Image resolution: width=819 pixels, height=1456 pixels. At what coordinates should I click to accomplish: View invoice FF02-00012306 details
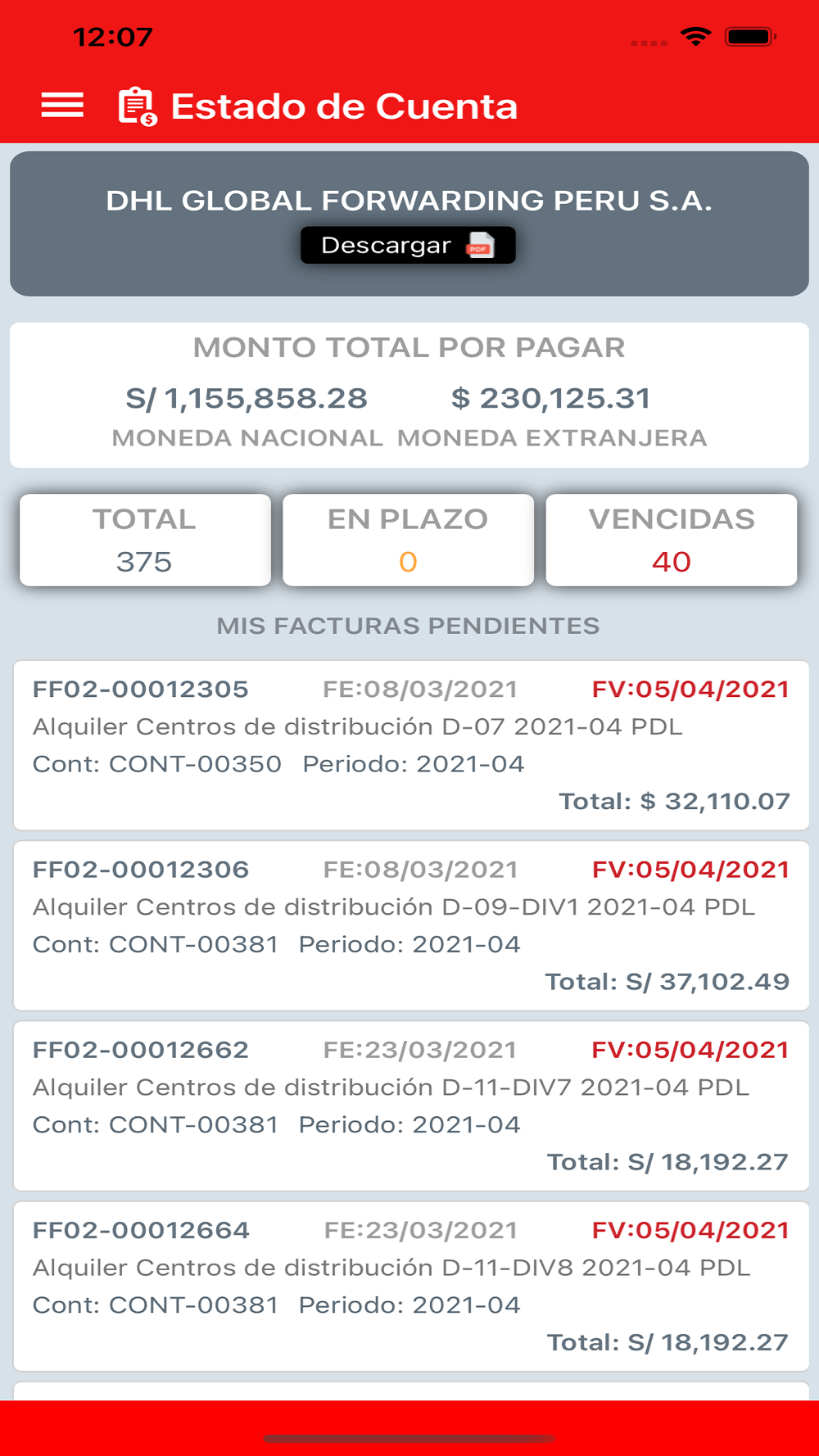click(x=411, y=925)
